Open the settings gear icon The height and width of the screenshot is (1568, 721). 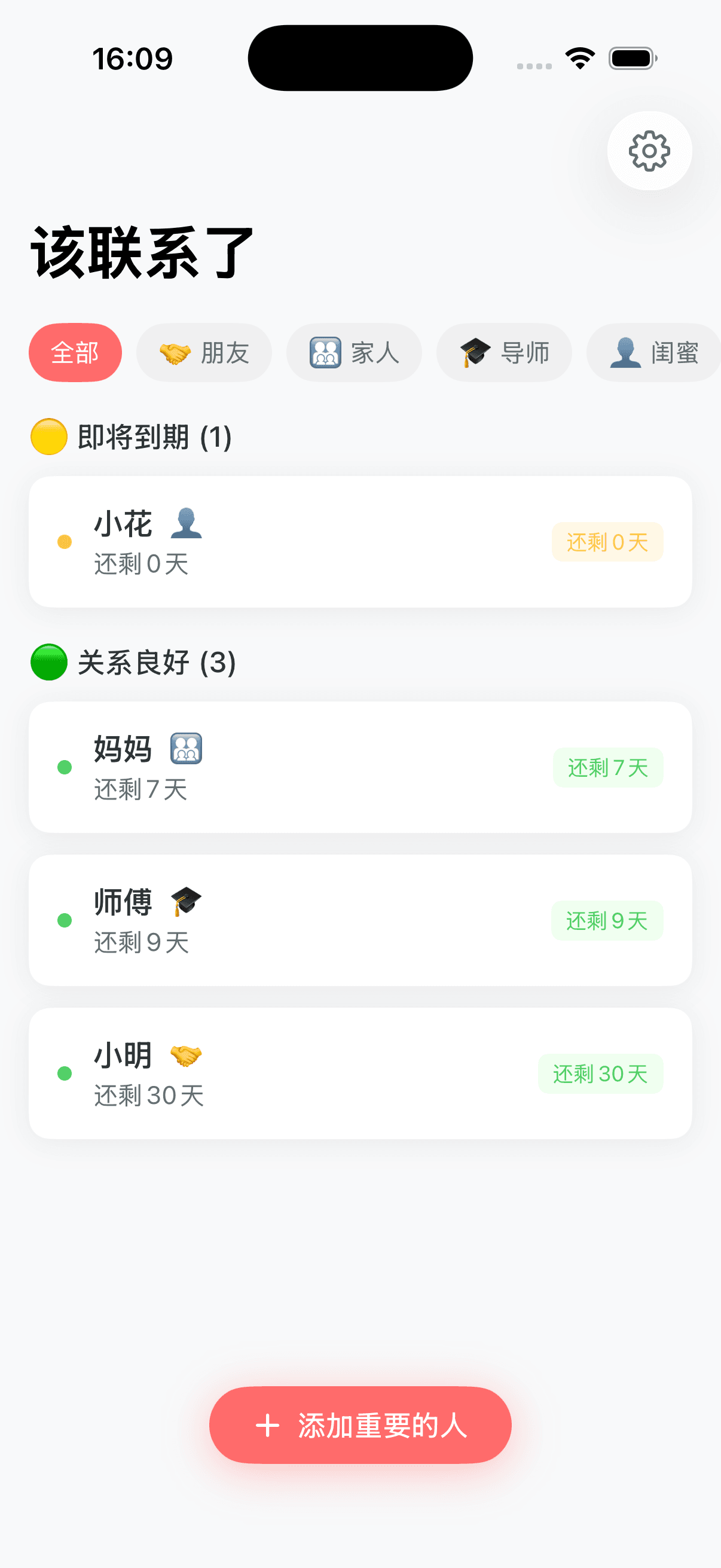click(649, 151)
